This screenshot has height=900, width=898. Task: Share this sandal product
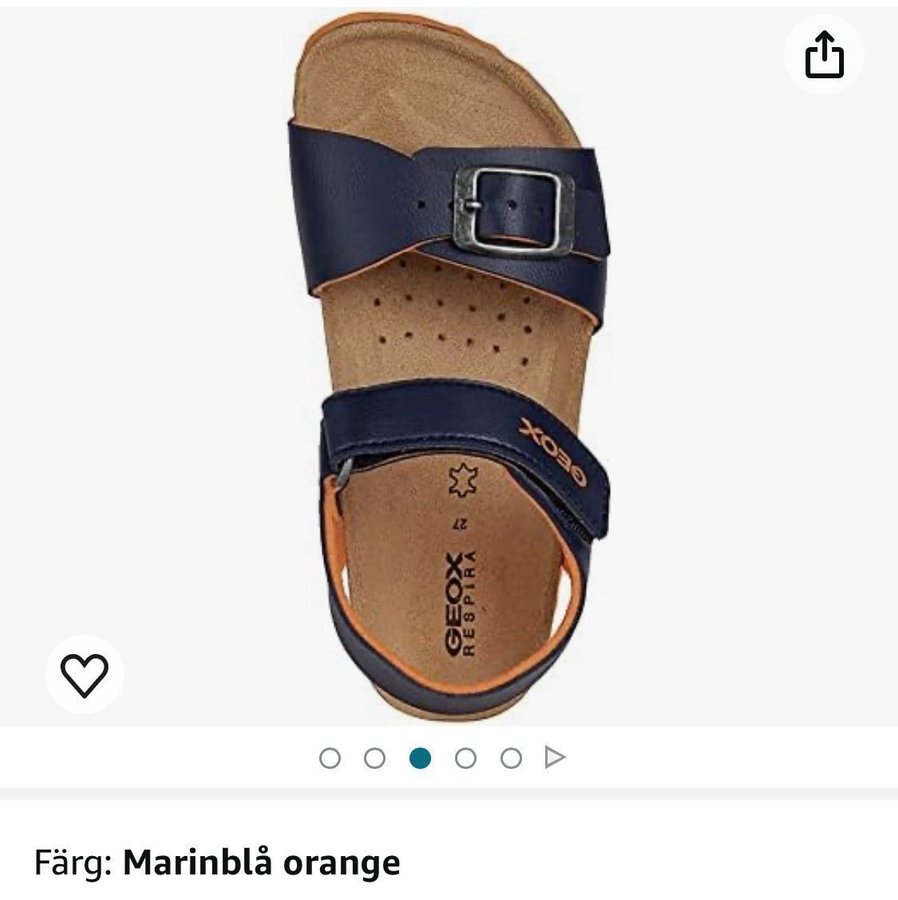pos(823,55)
